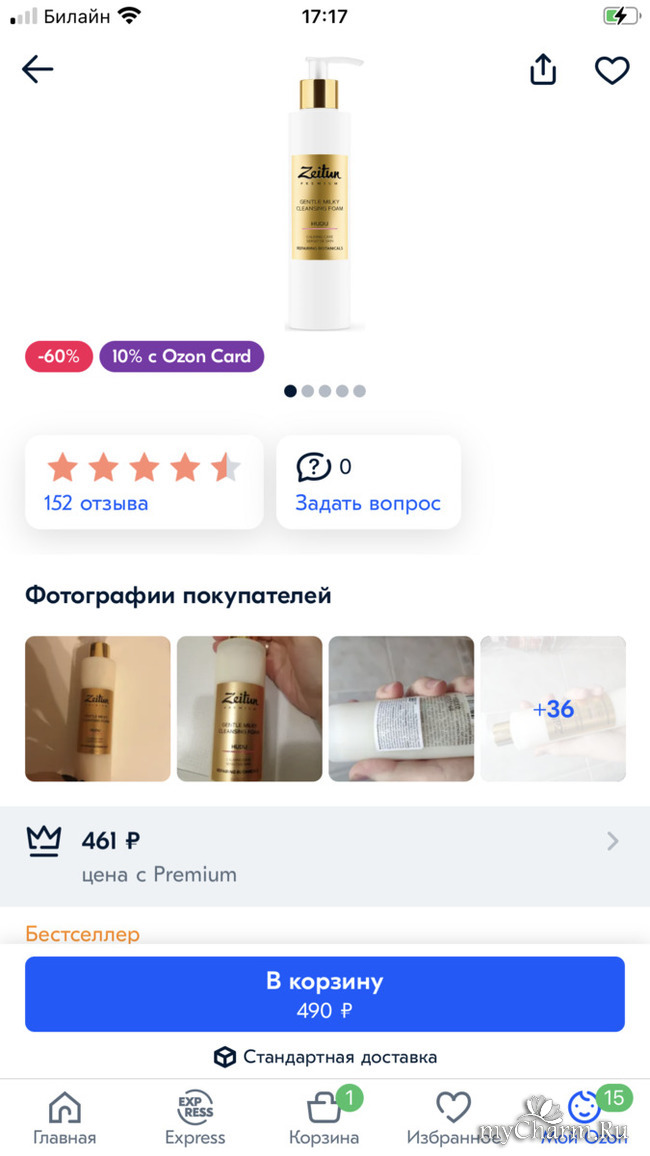Tap the image page indicator dots

click(x=325, y=391)
